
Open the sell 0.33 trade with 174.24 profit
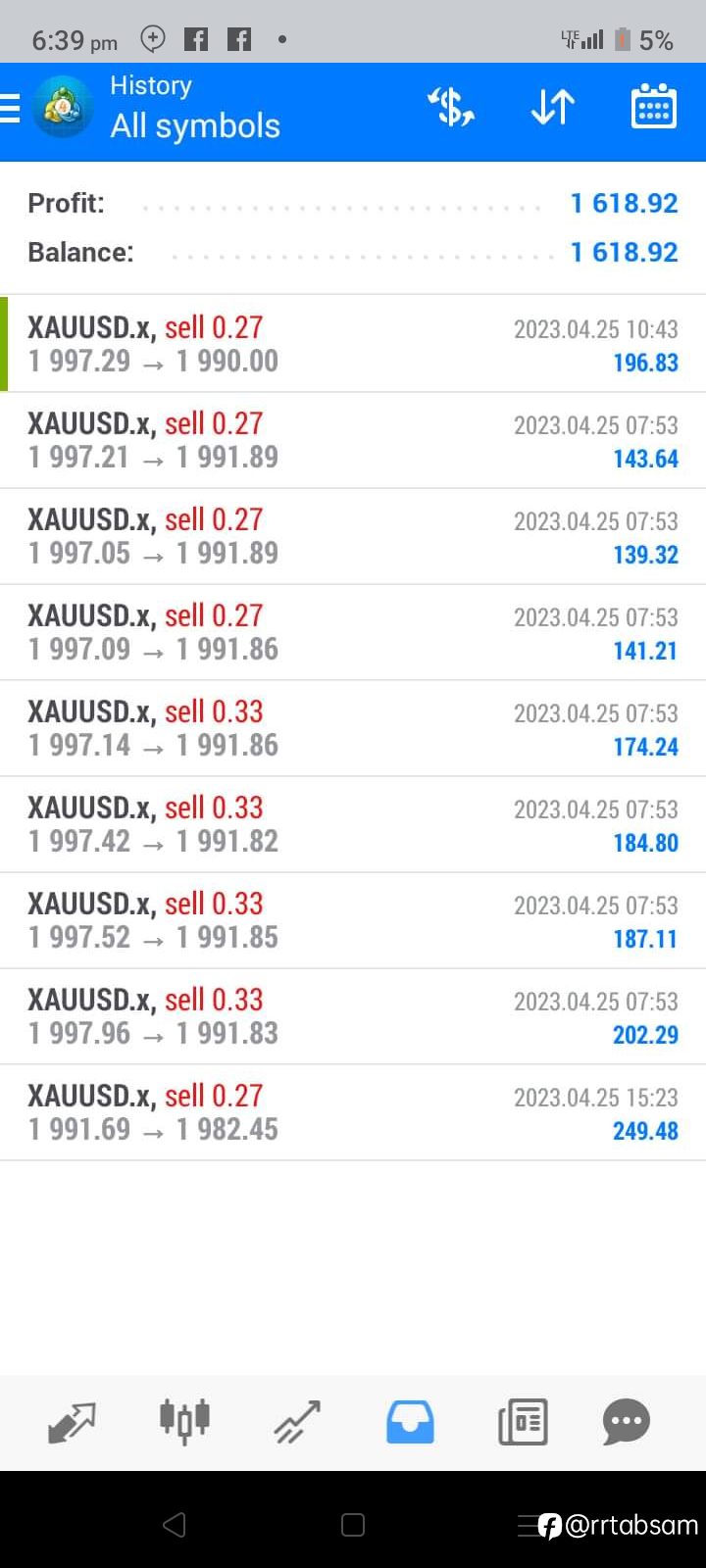353,728
